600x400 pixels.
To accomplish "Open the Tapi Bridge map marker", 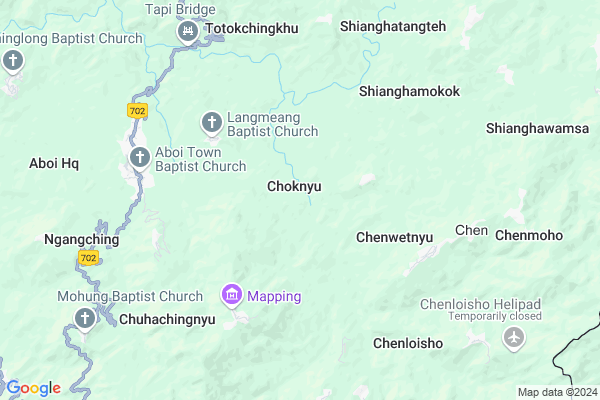I will [187, 33].
